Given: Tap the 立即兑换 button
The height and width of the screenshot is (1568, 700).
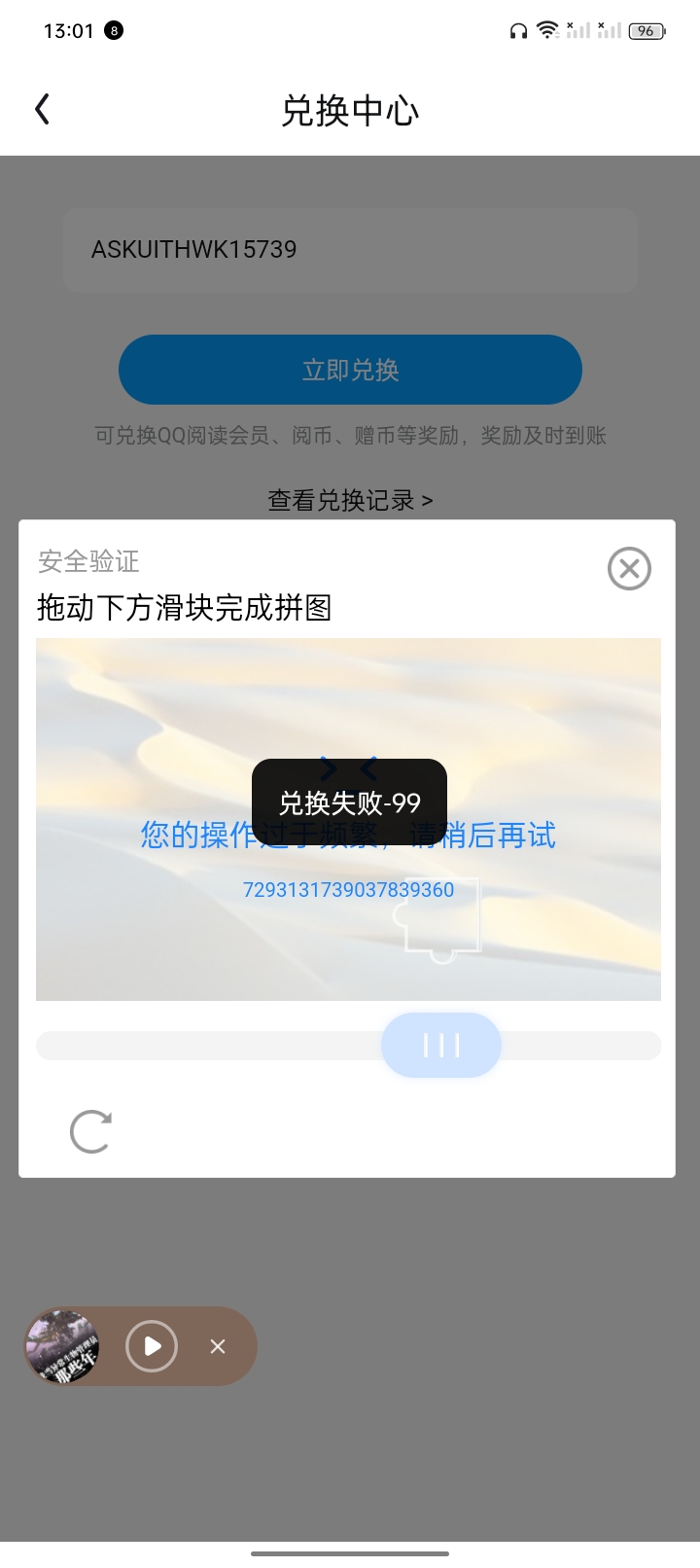Looking at the screenshot, I should tap(350, 370).
